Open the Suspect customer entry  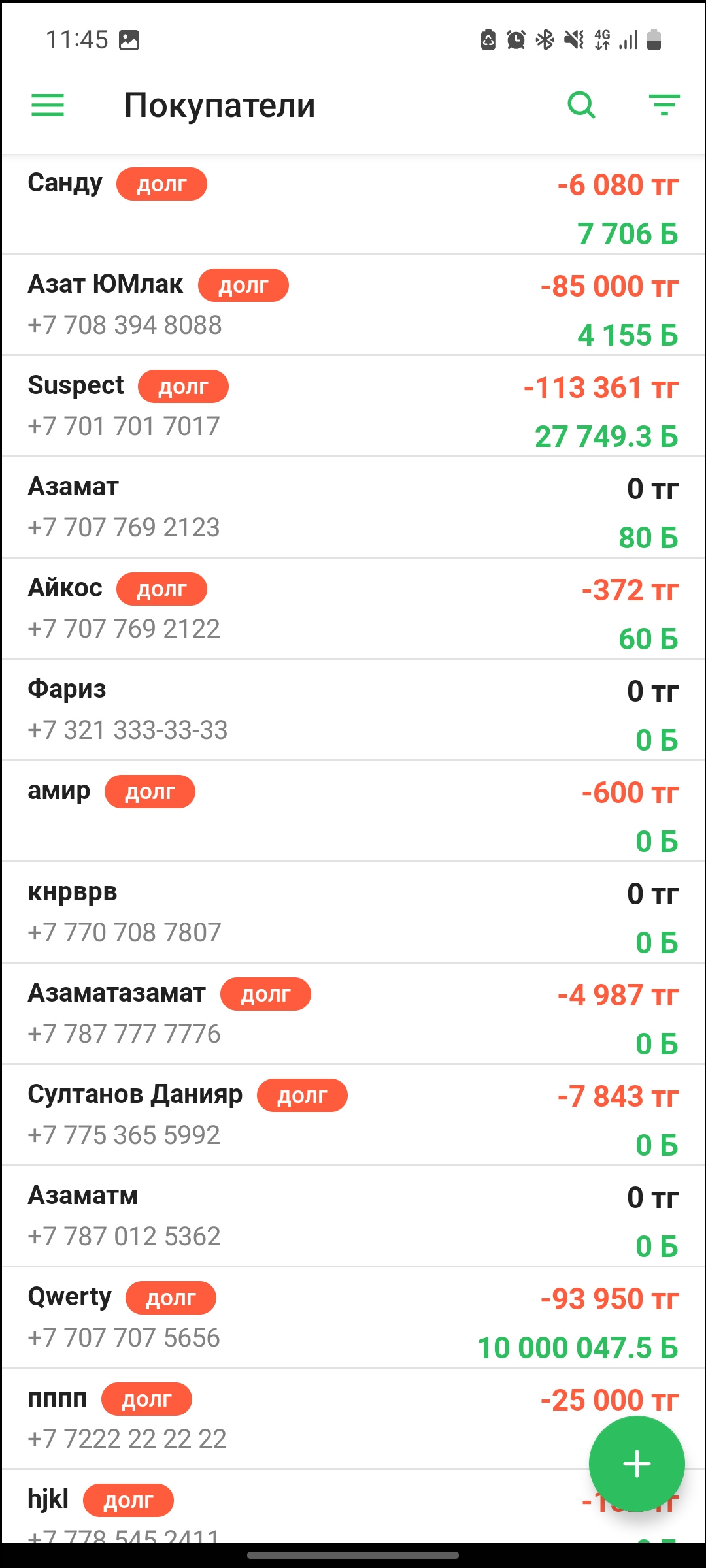[x=353, y=407]
